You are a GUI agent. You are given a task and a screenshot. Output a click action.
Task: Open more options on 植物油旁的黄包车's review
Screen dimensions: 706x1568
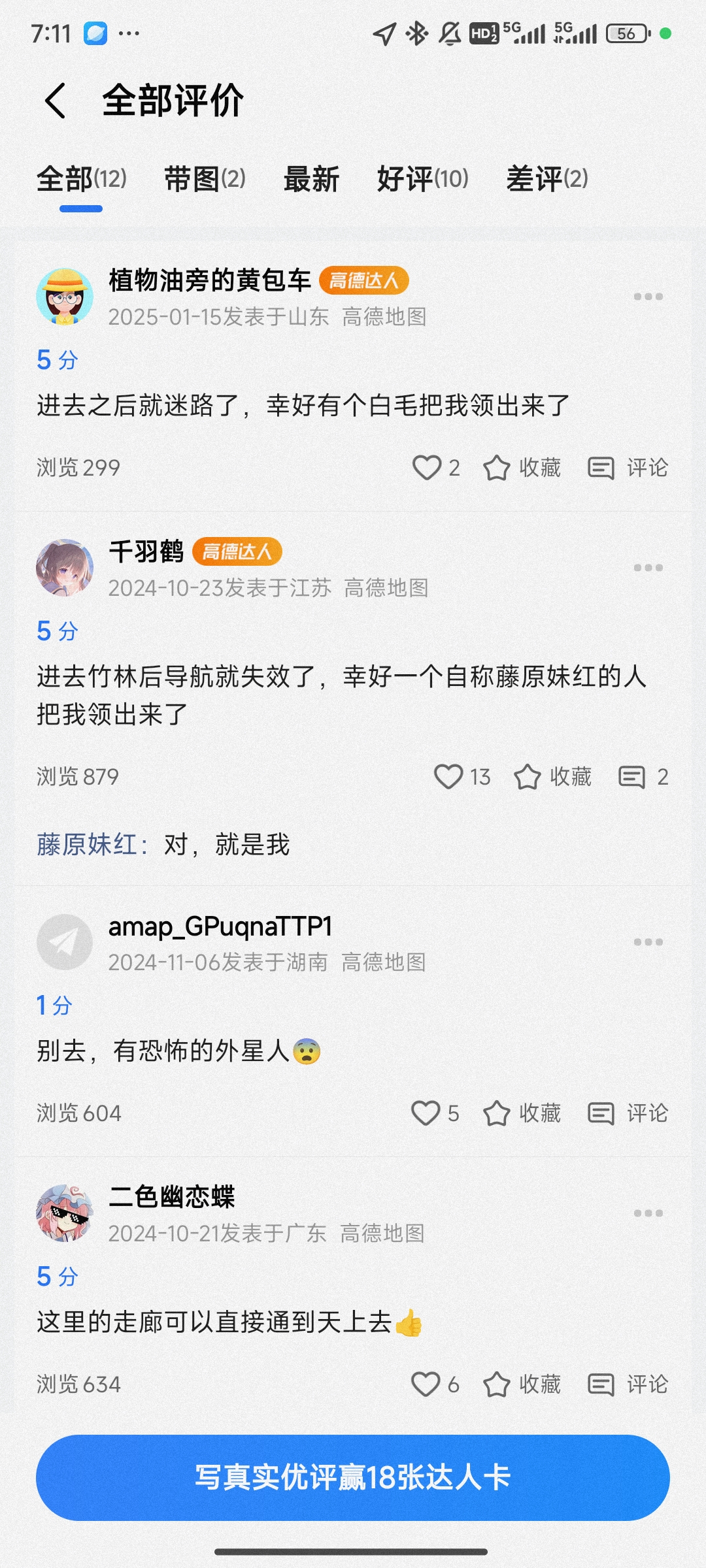(648, 297)
